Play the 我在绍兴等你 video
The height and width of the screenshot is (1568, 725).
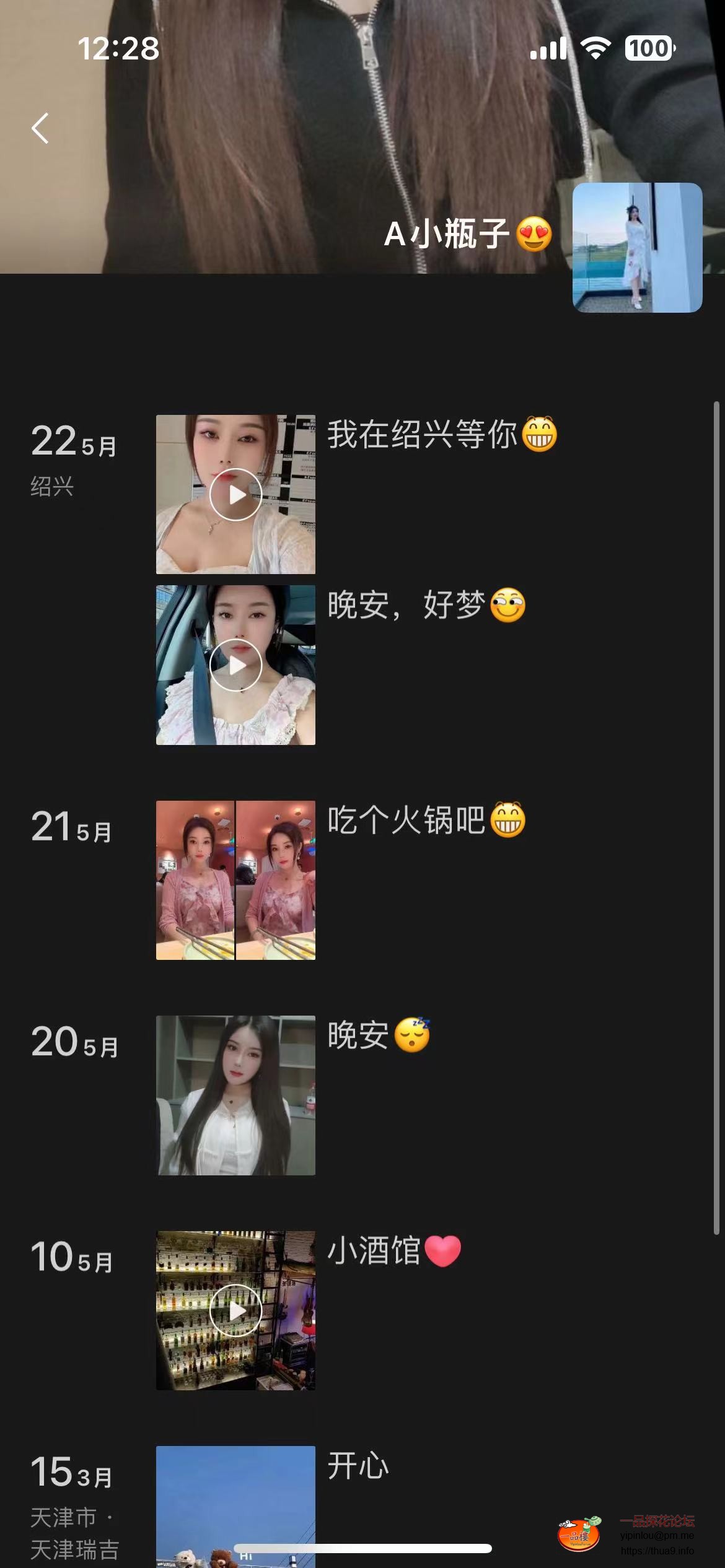[235, 494]
